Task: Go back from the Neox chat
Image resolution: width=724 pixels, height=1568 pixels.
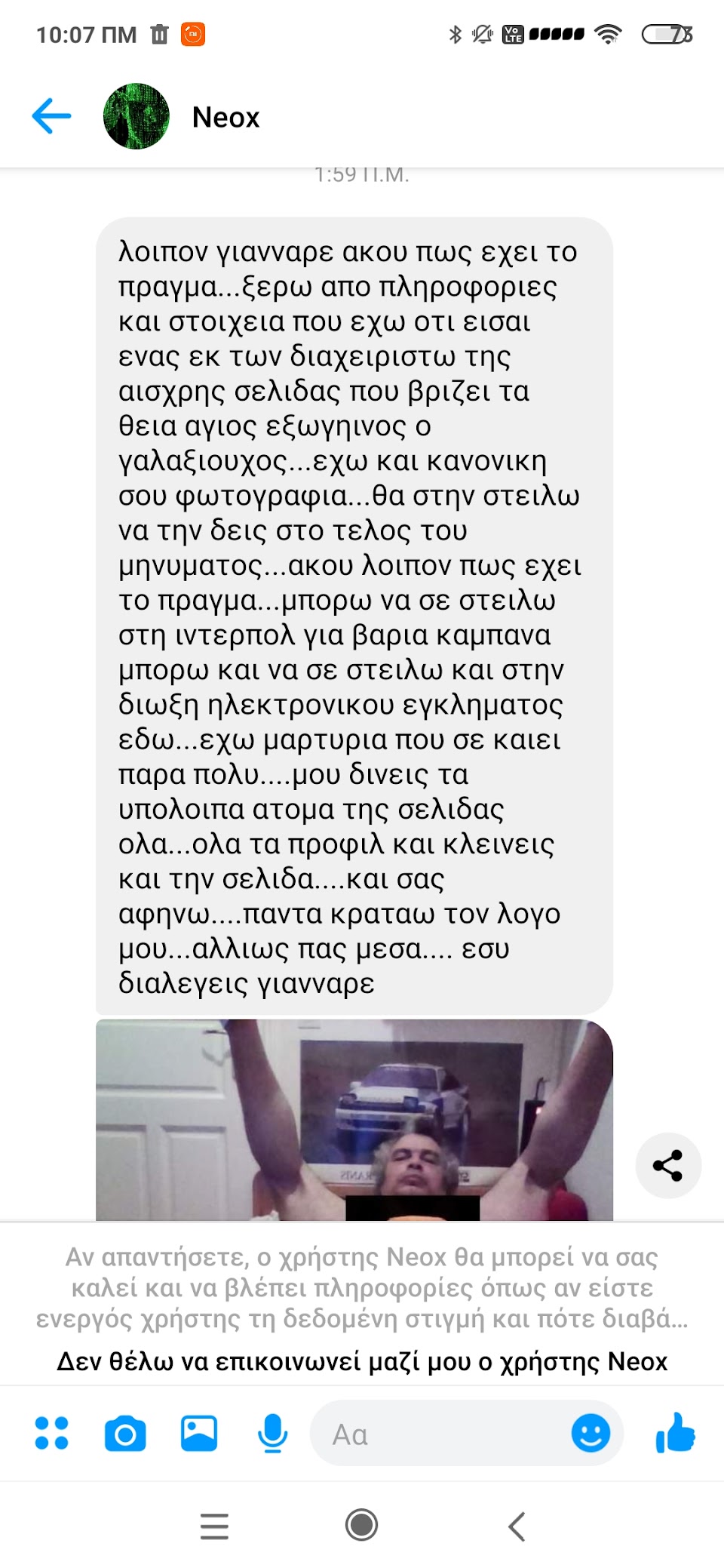Action: (x=51, y=116)
